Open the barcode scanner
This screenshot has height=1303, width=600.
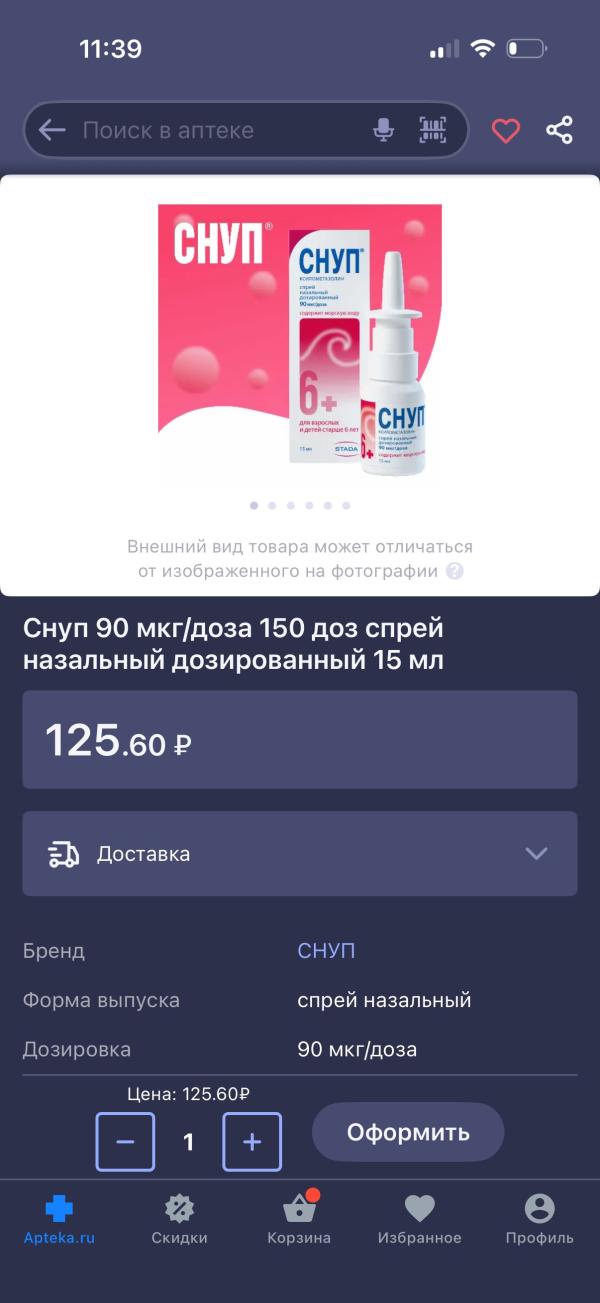click(x=432, y=130)
